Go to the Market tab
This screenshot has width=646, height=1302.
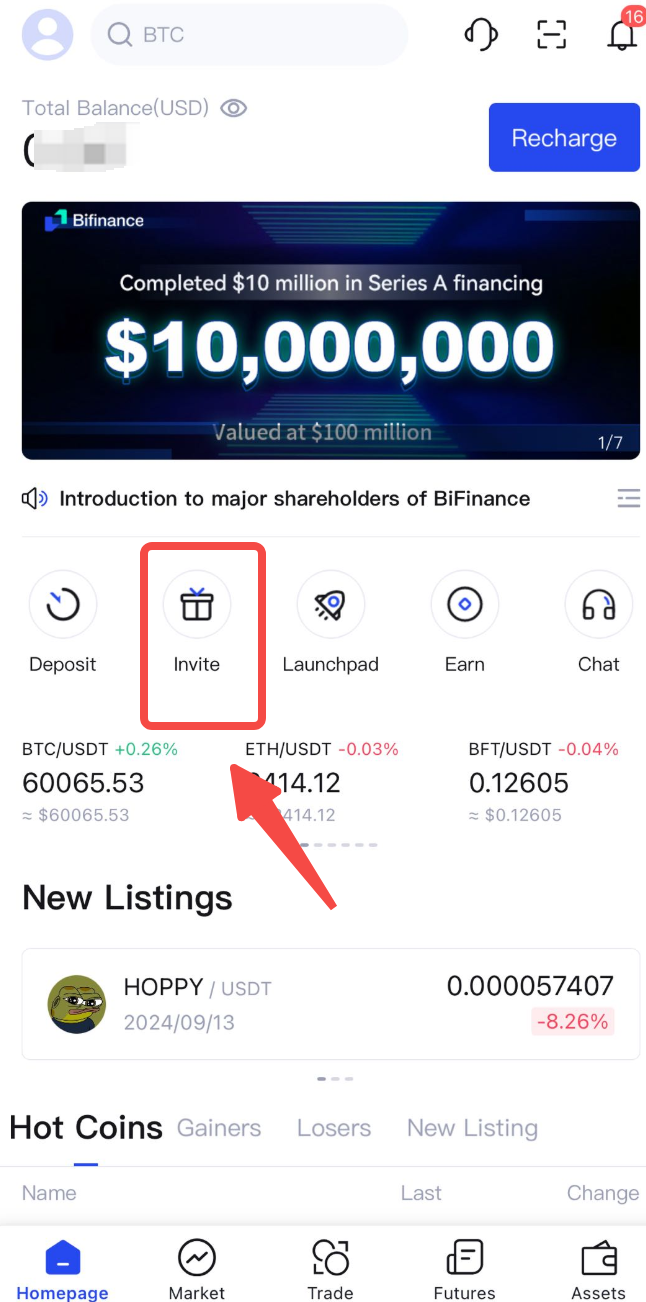(x=197, y=1268)
